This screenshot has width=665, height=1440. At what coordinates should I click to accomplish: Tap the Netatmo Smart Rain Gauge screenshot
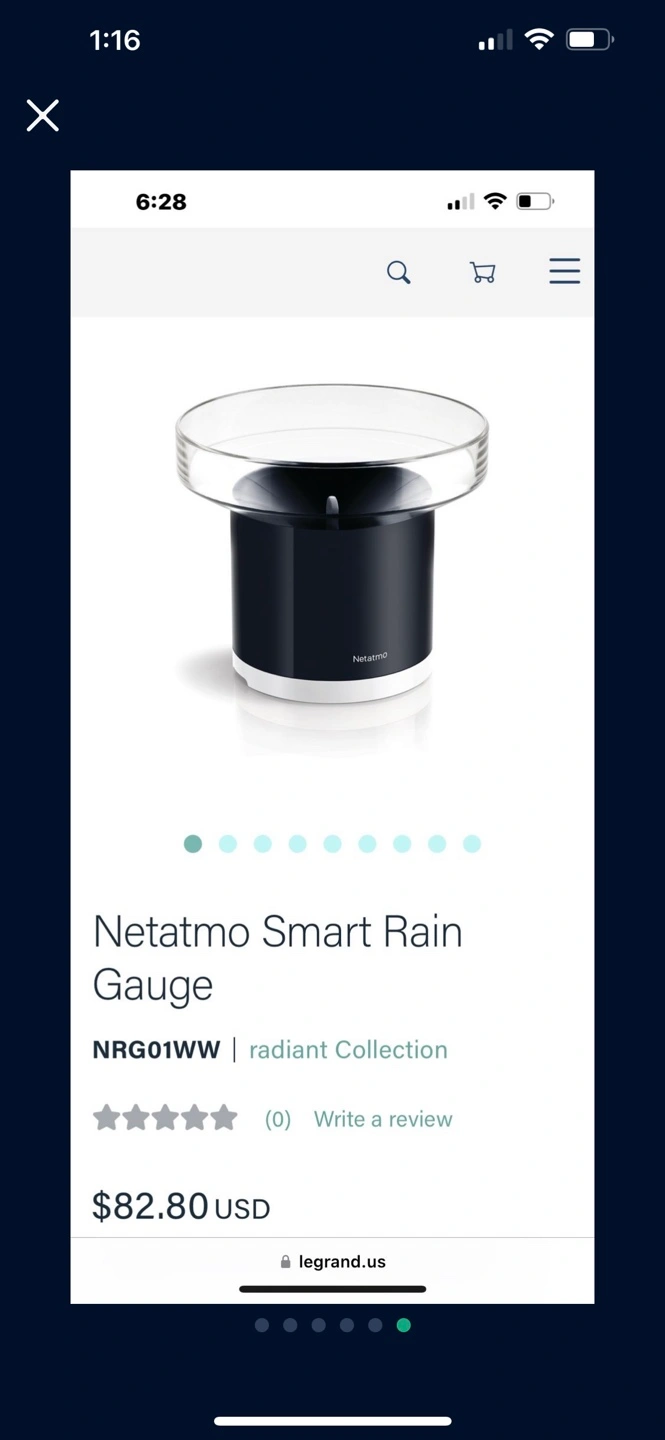point(332,737)
